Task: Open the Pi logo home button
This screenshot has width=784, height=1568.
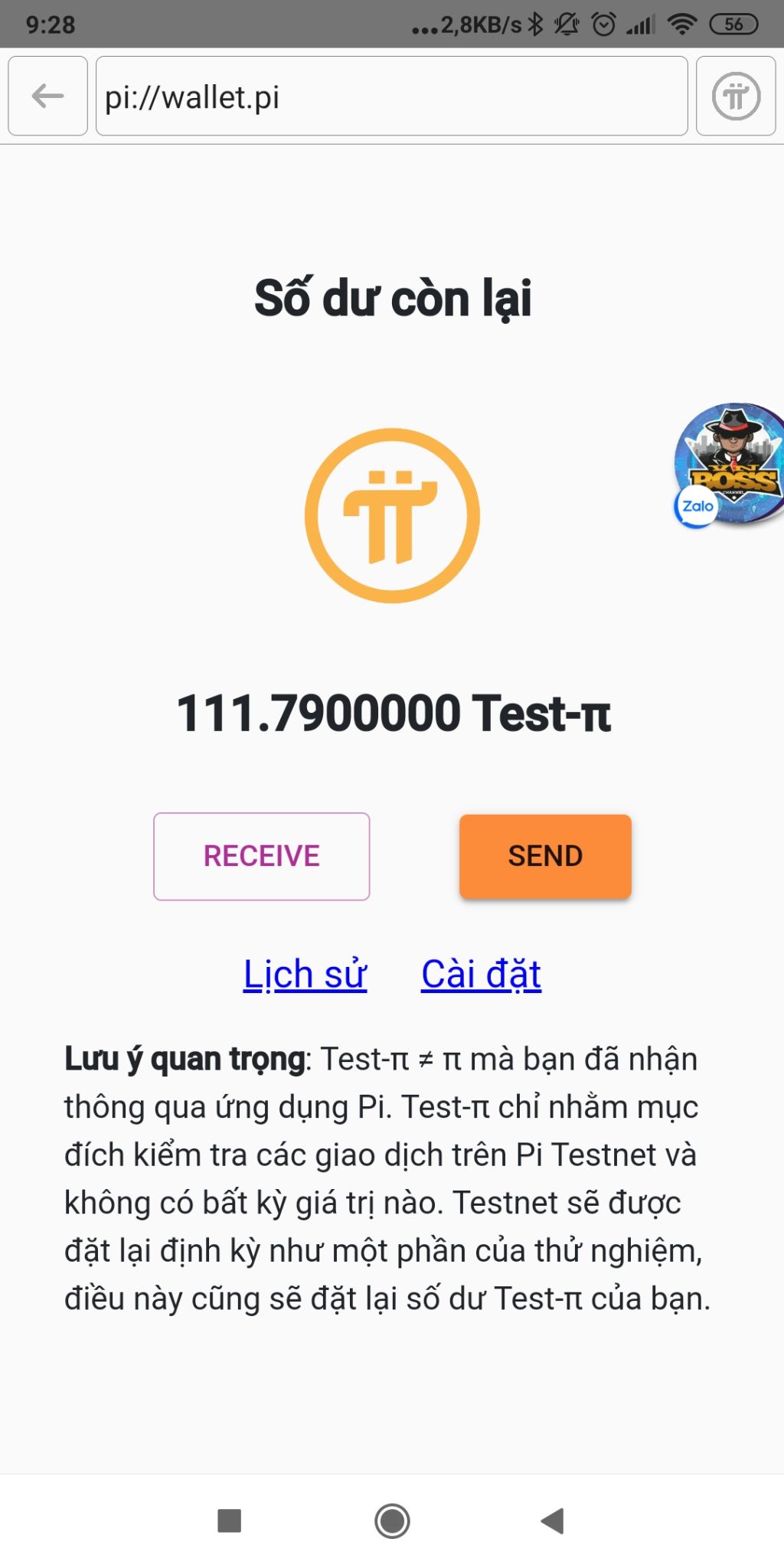Action: coord(736,96)
